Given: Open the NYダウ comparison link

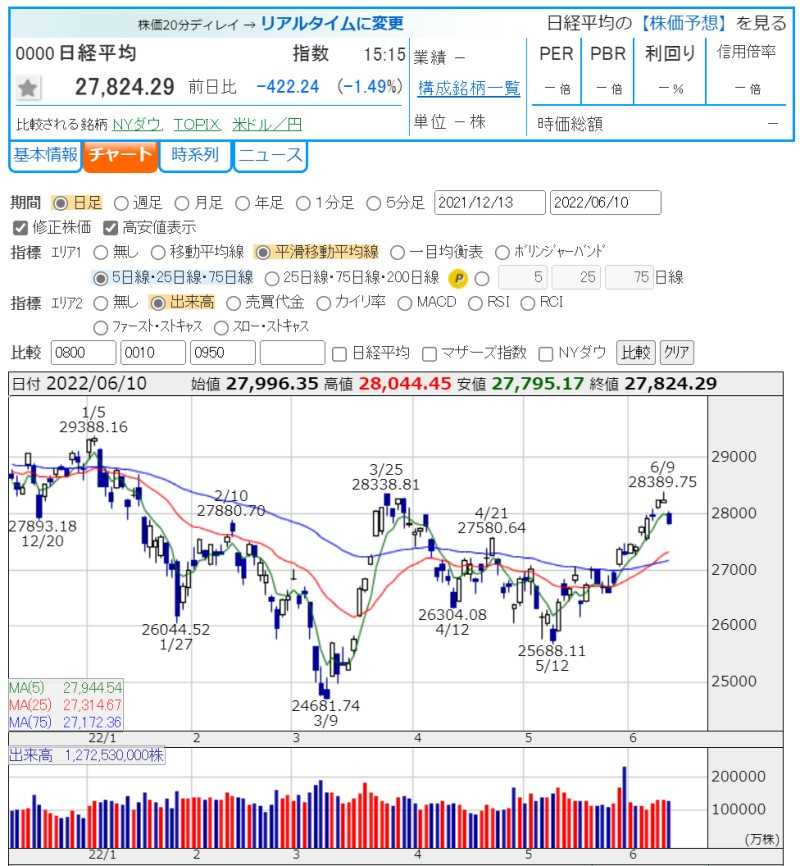Looking at the screenshot, I should click(x=138, y=124).
